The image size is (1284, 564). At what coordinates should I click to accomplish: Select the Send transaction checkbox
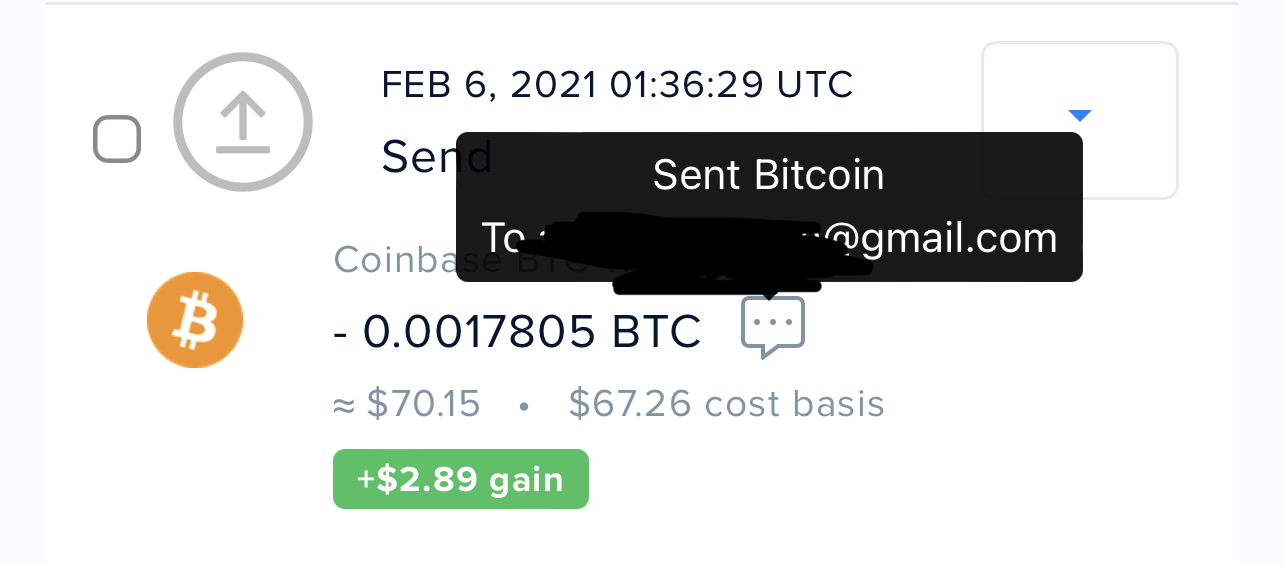point(117,139)
